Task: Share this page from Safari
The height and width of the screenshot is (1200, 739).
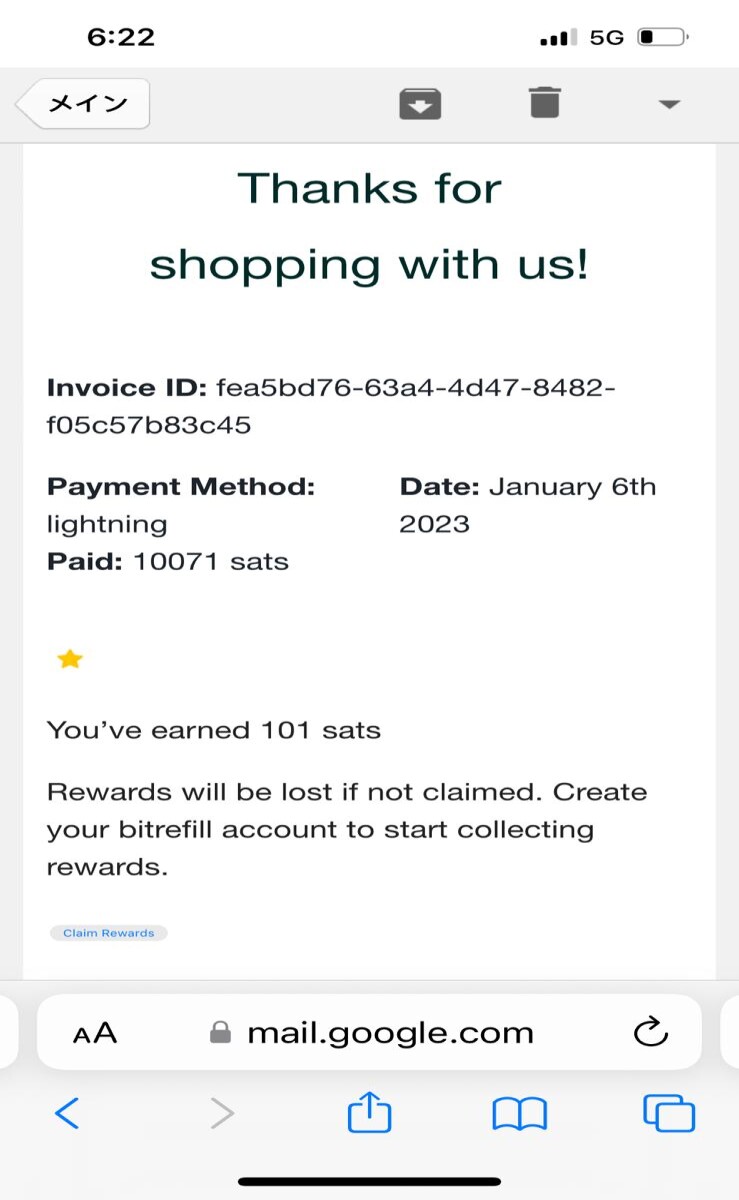Action: pos(369,1111)
